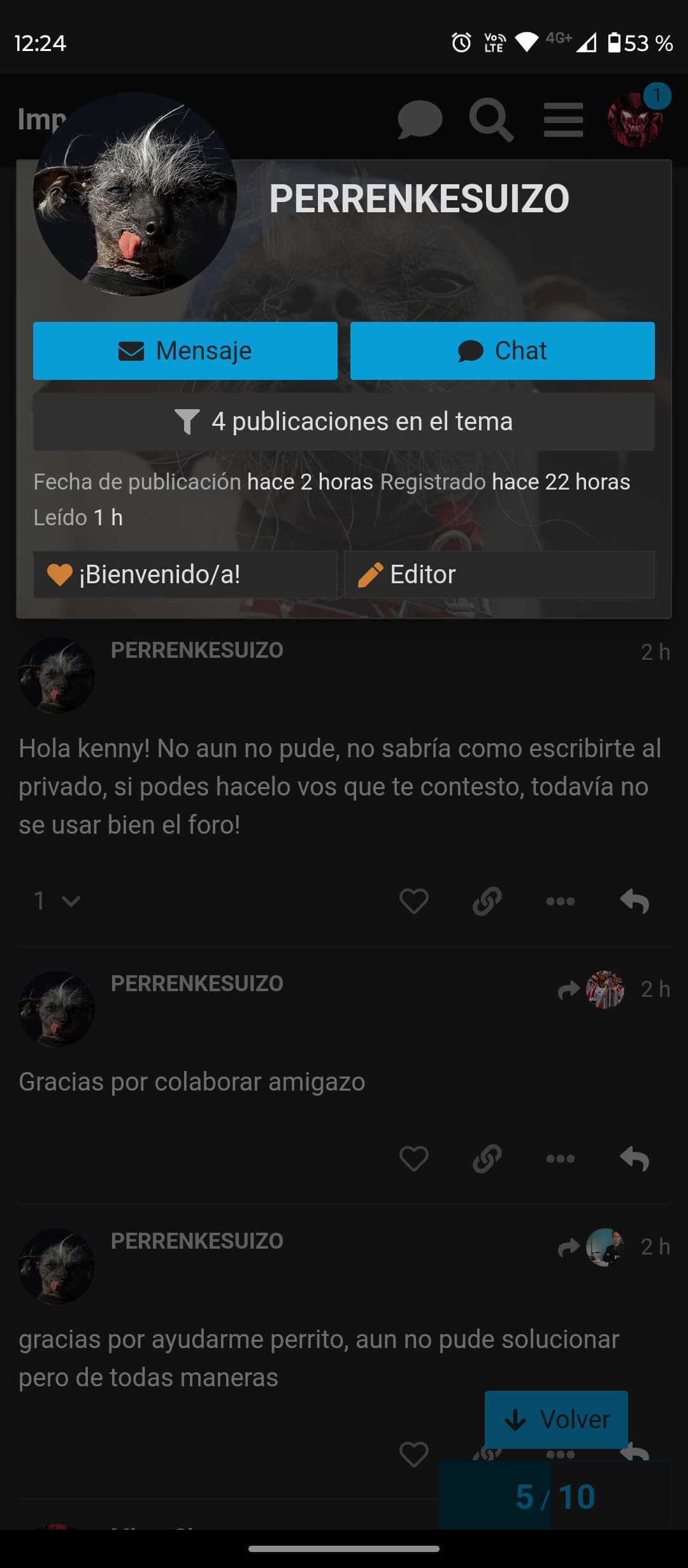Copy link of the 'Hola kenny!' post
Image resolution: width=688 pixels, height=1568 pixels.
(x=487, y=901)
